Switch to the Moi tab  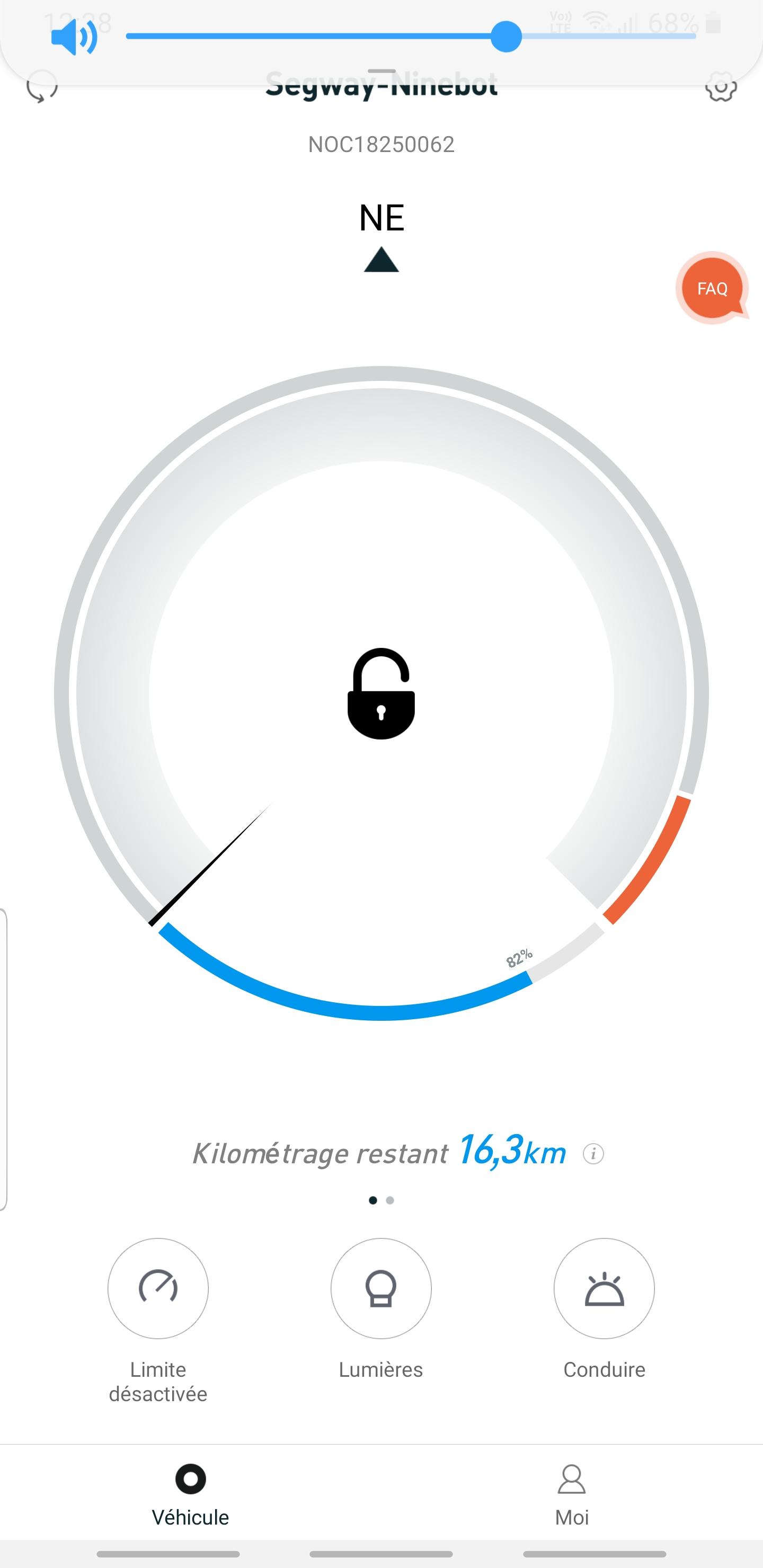[572, 1495]
